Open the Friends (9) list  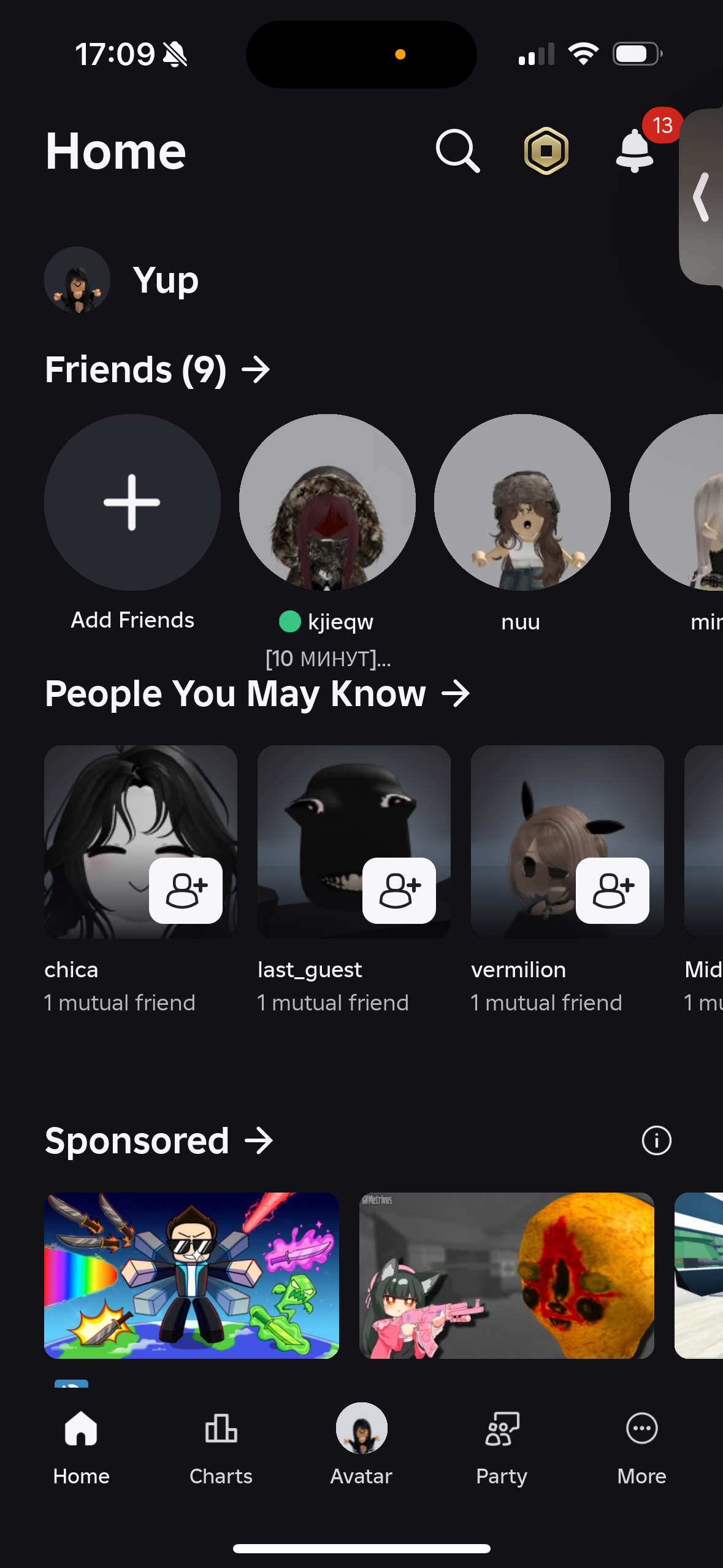click(x=157, y=370)
